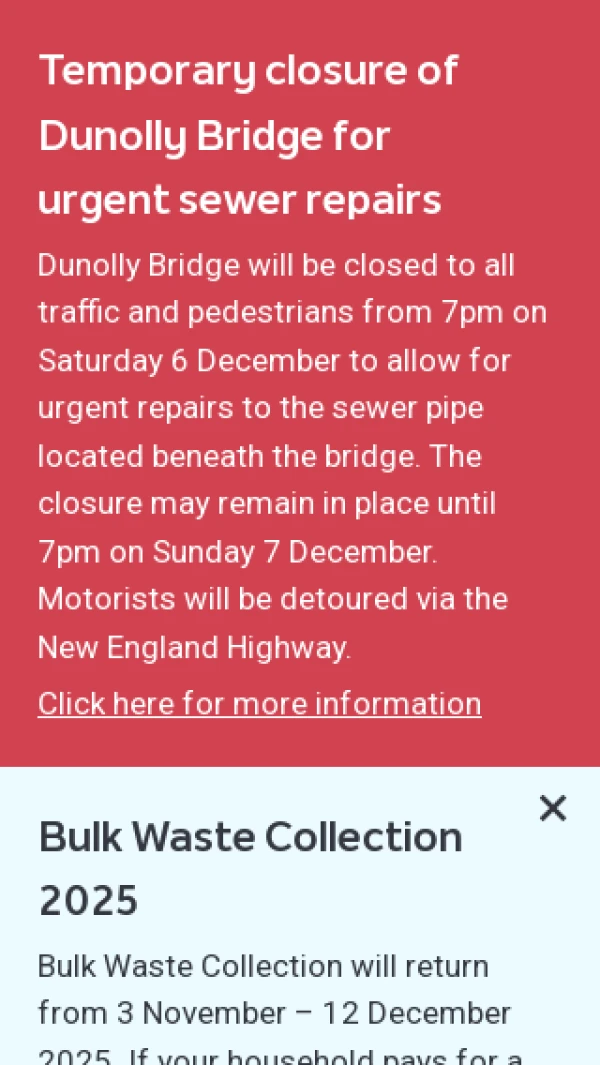600x1065 pixels.
Task: Open 'Click here for more information' link
Action: 259,704
